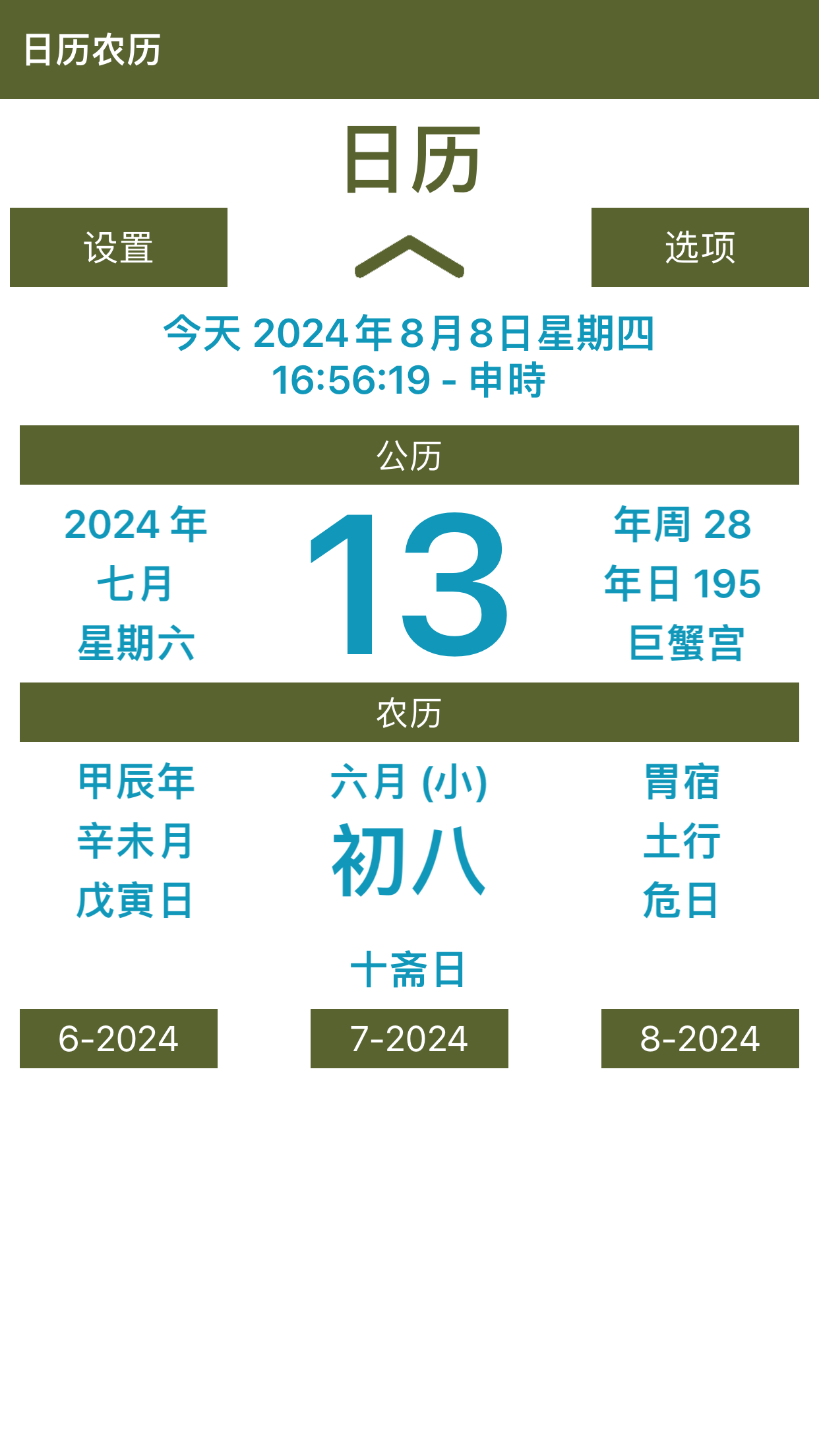Open the 设置 settings button

(119, 247)
